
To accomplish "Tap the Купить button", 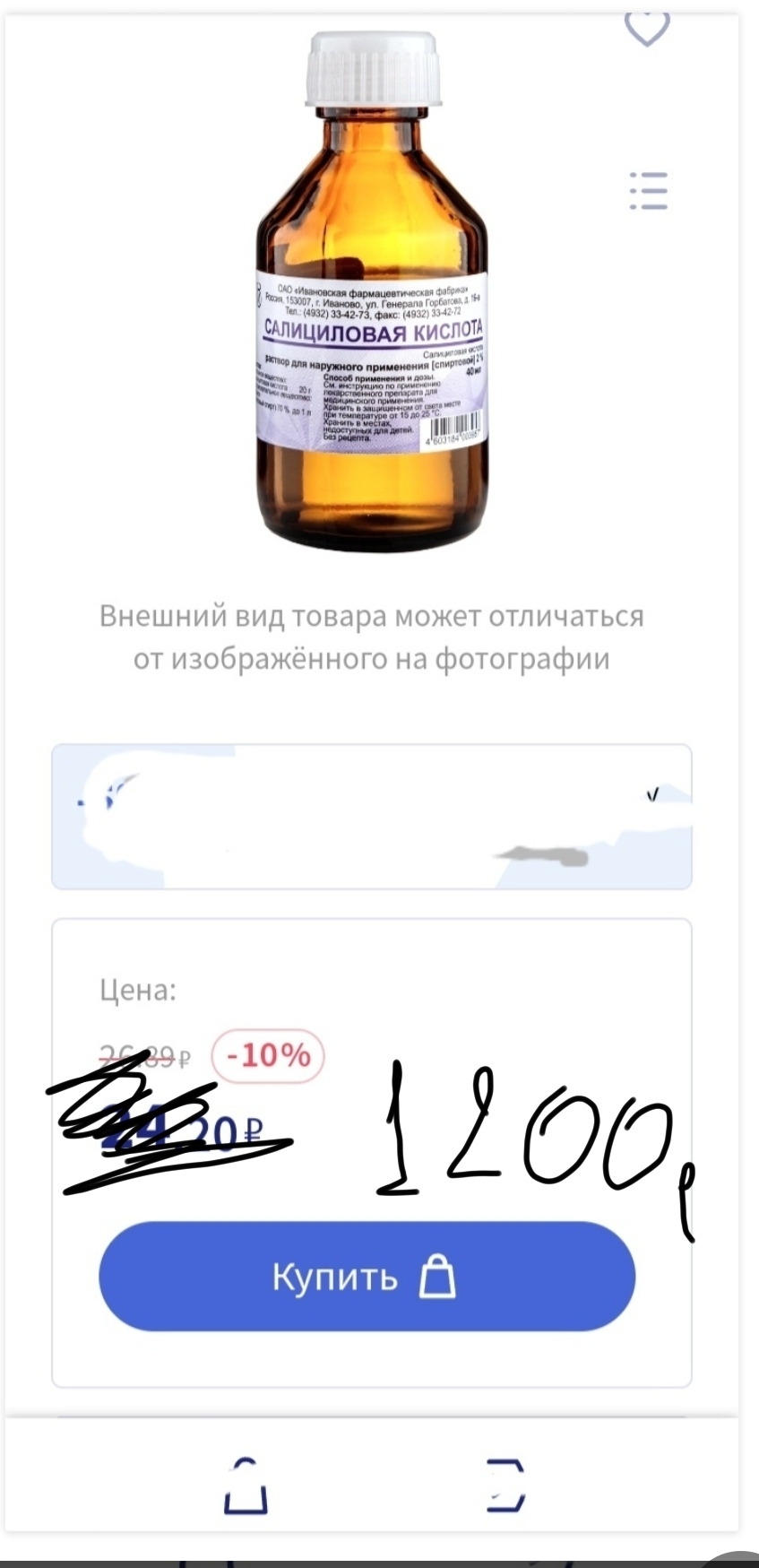I will tap(367, 1277).
